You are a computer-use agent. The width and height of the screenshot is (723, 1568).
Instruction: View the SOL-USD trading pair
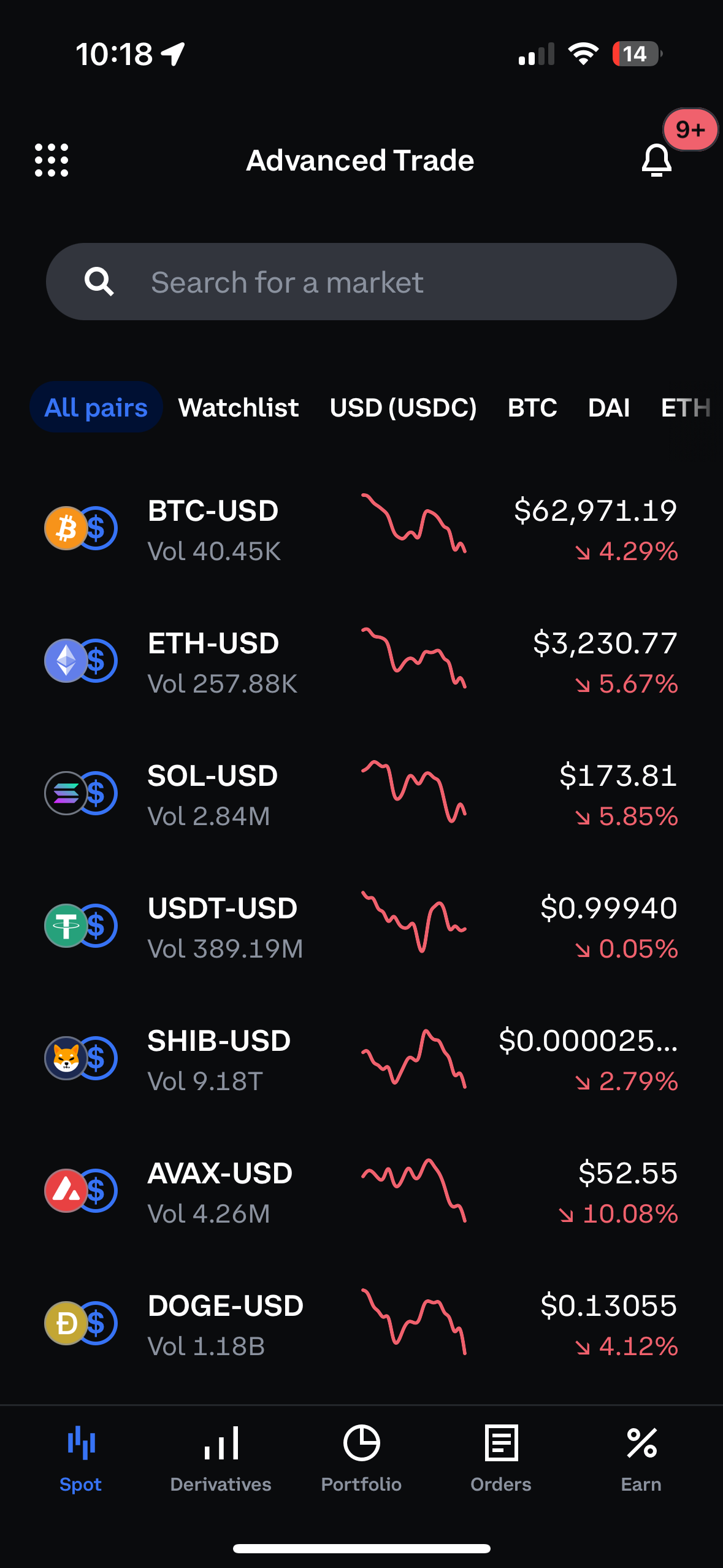tap(361, 795)
